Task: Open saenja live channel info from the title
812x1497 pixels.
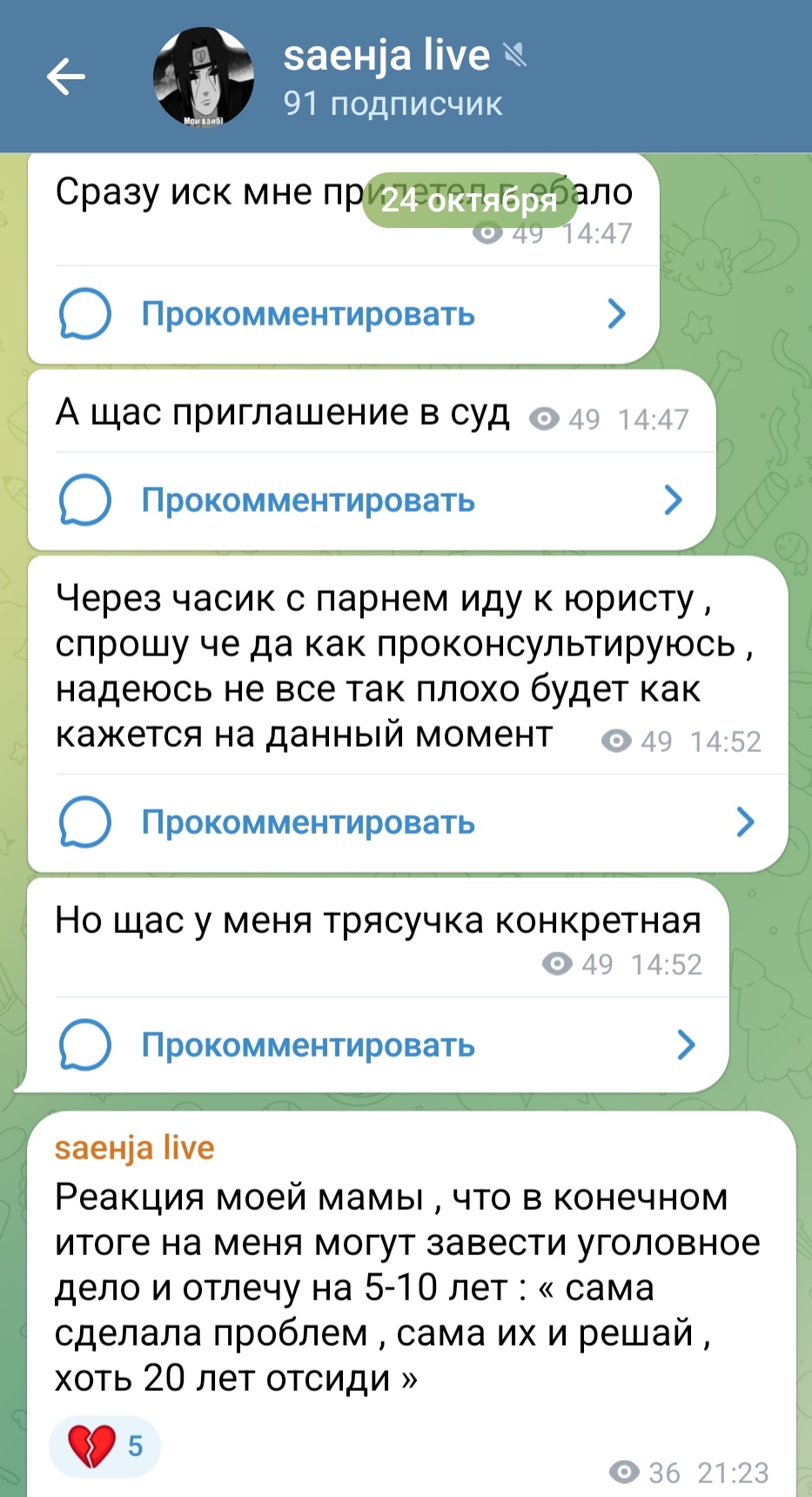Action: [386, 57]
